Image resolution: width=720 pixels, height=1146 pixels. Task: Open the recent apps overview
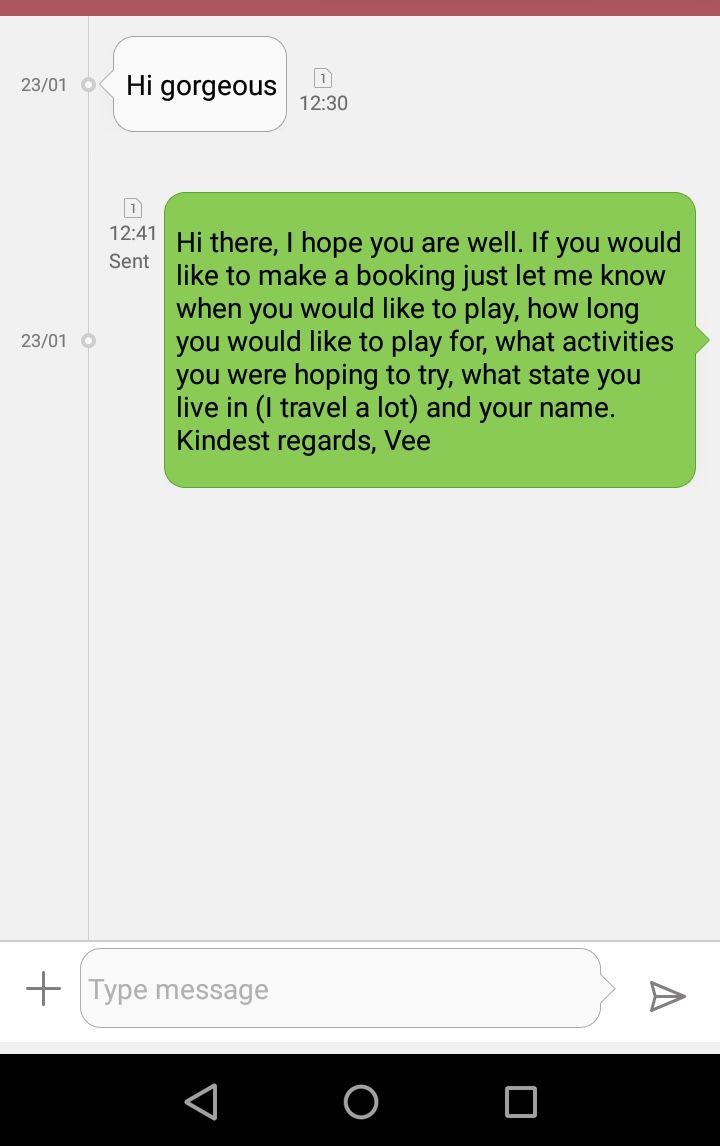click(520, 1101)
